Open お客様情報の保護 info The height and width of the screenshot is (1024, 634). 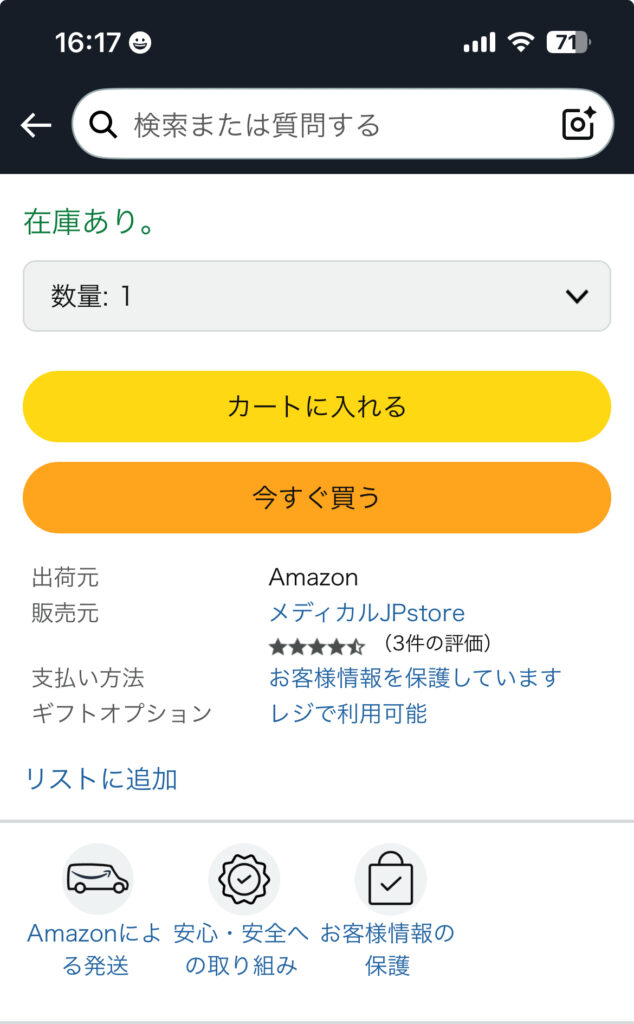388,912
